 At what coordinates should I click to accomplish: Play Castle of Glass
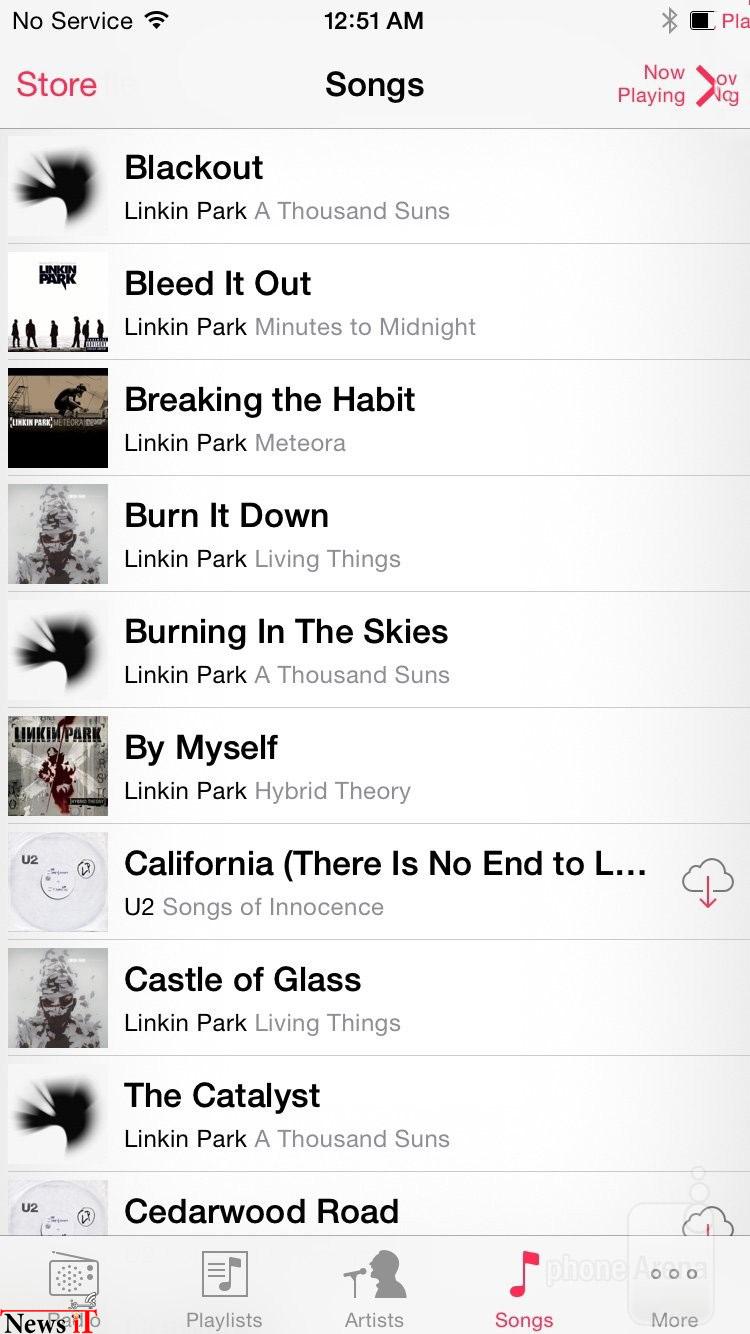coord(375,998)
